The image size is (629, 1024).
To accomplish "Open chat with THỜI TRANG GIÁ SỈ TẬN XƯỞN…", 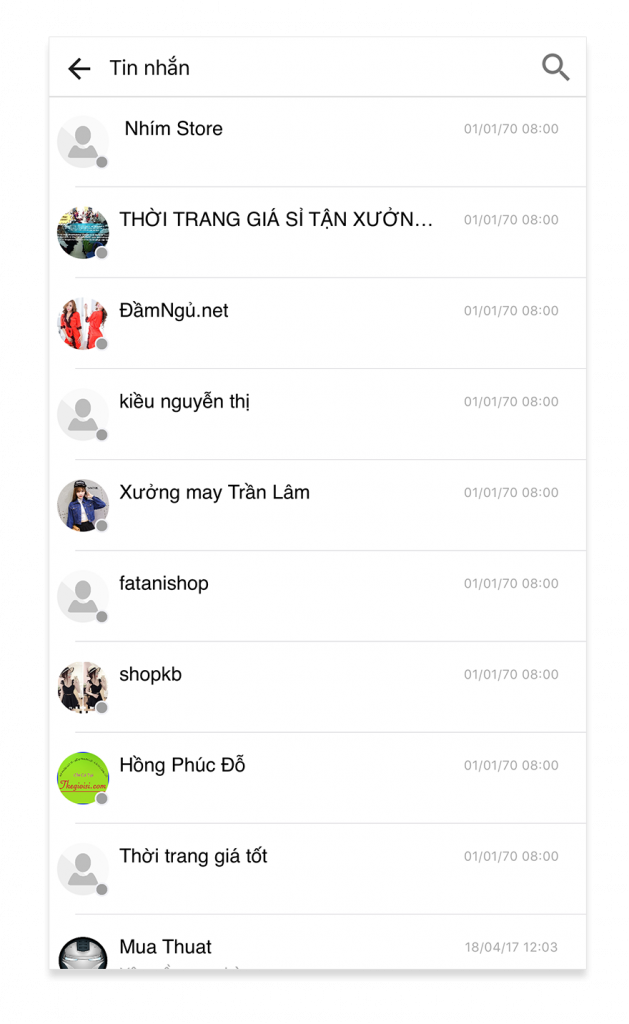I will (317, 233).
